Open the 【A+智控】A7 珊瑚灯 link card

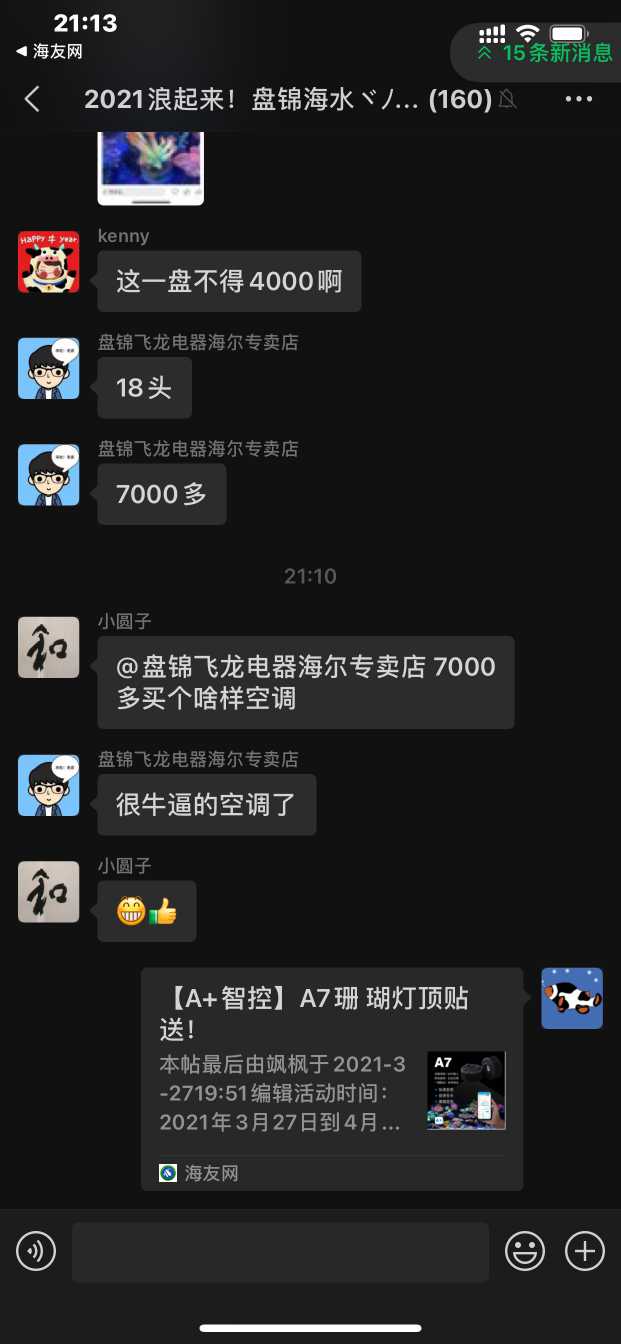click(x=331, y=1079)
